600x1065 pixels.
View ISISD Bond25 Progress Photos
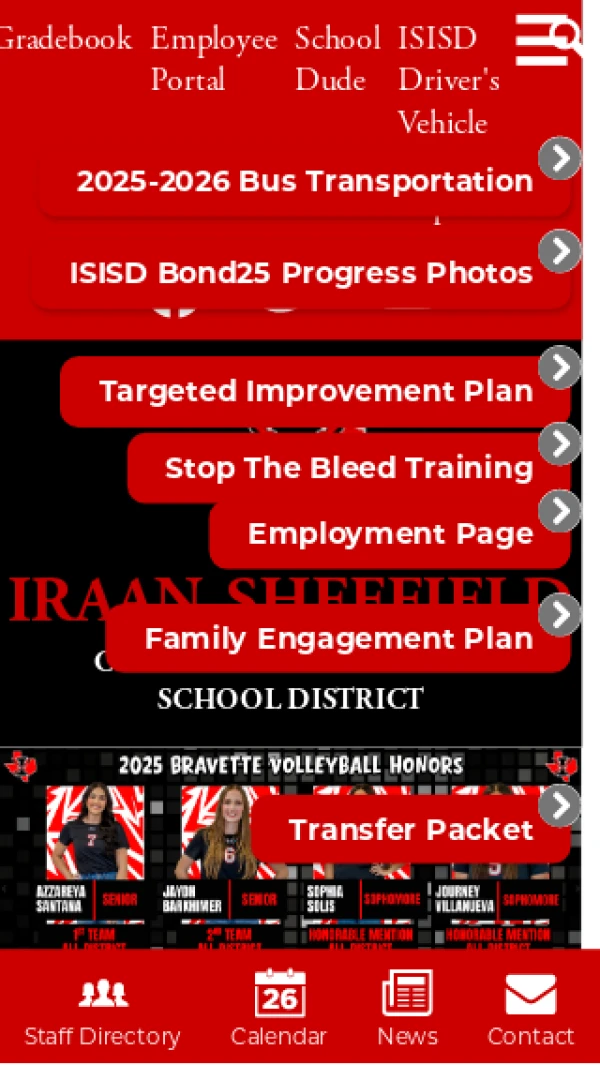tap(300, 273)
